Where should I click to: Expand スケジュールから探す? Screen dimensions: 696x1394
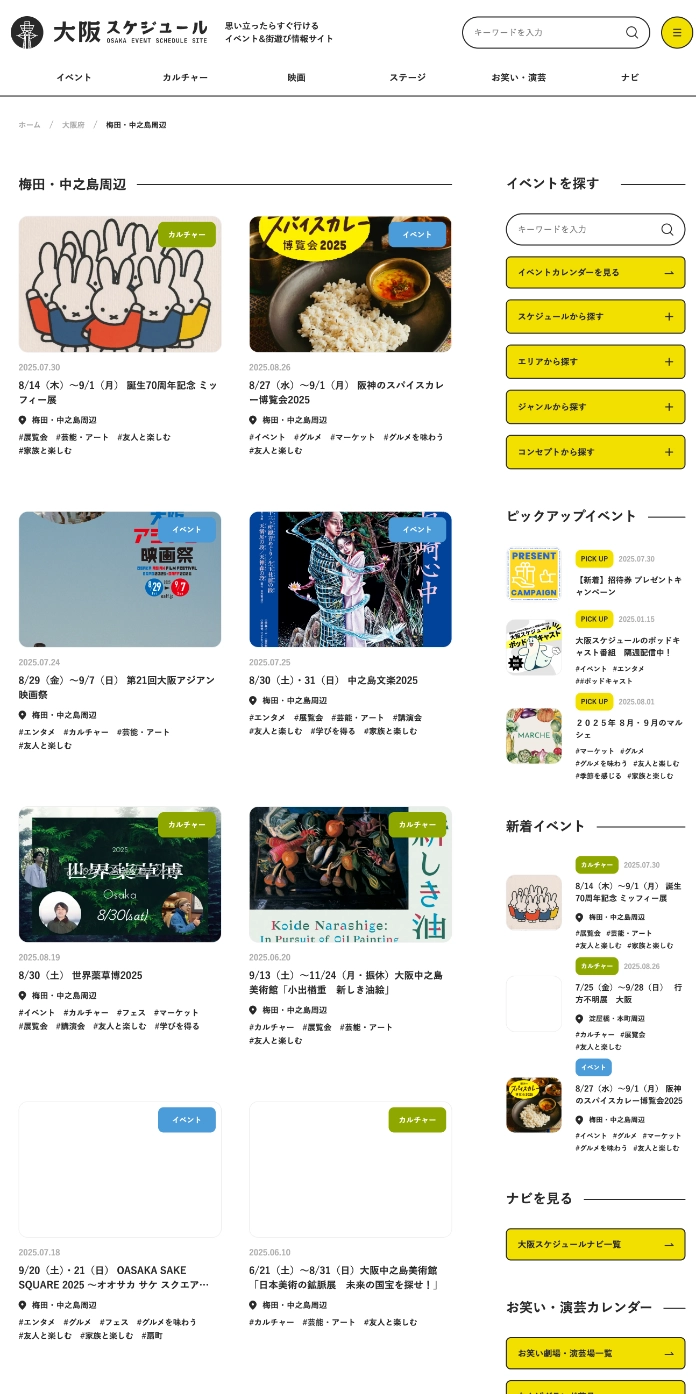(x=595, y=317)
